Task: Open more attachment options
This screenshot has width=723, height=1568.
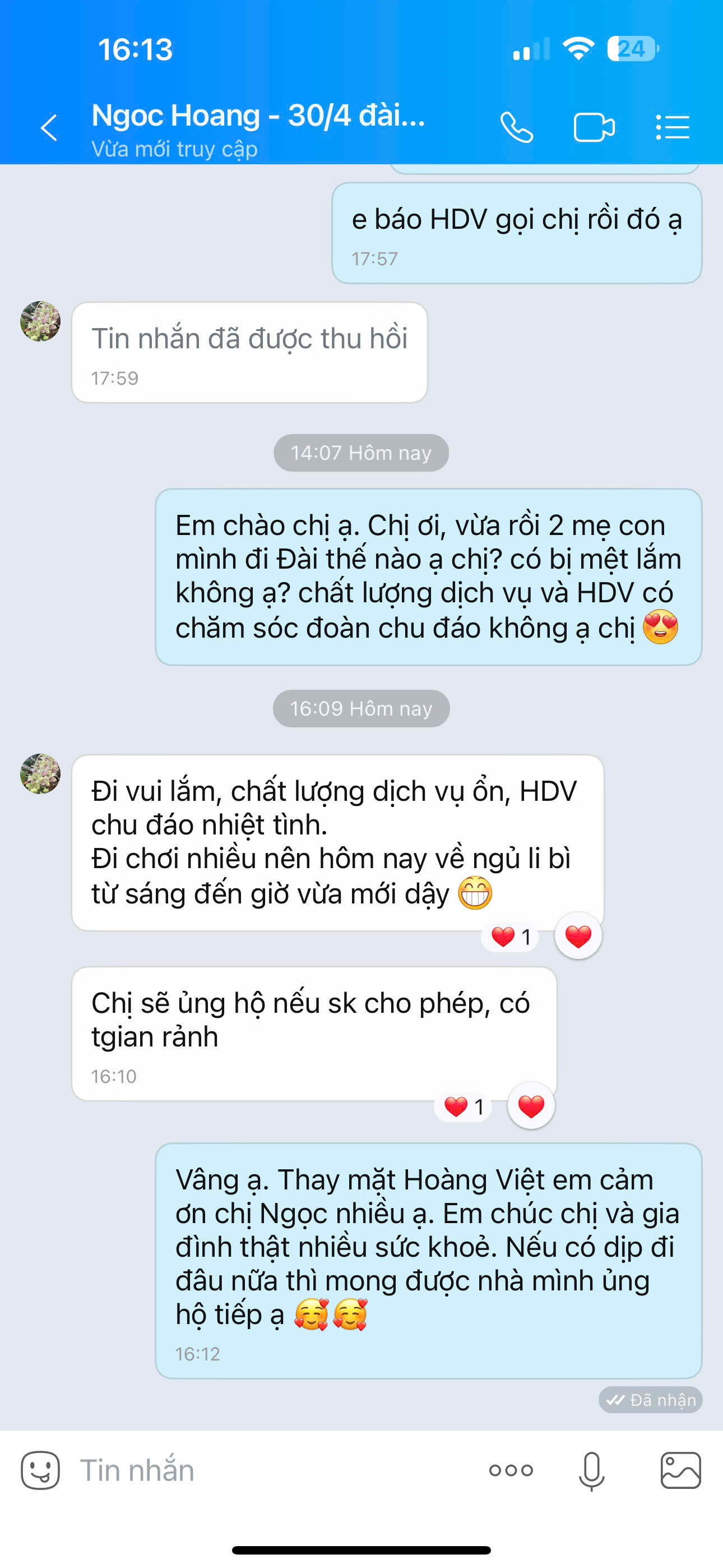Action: point(511,1470)
